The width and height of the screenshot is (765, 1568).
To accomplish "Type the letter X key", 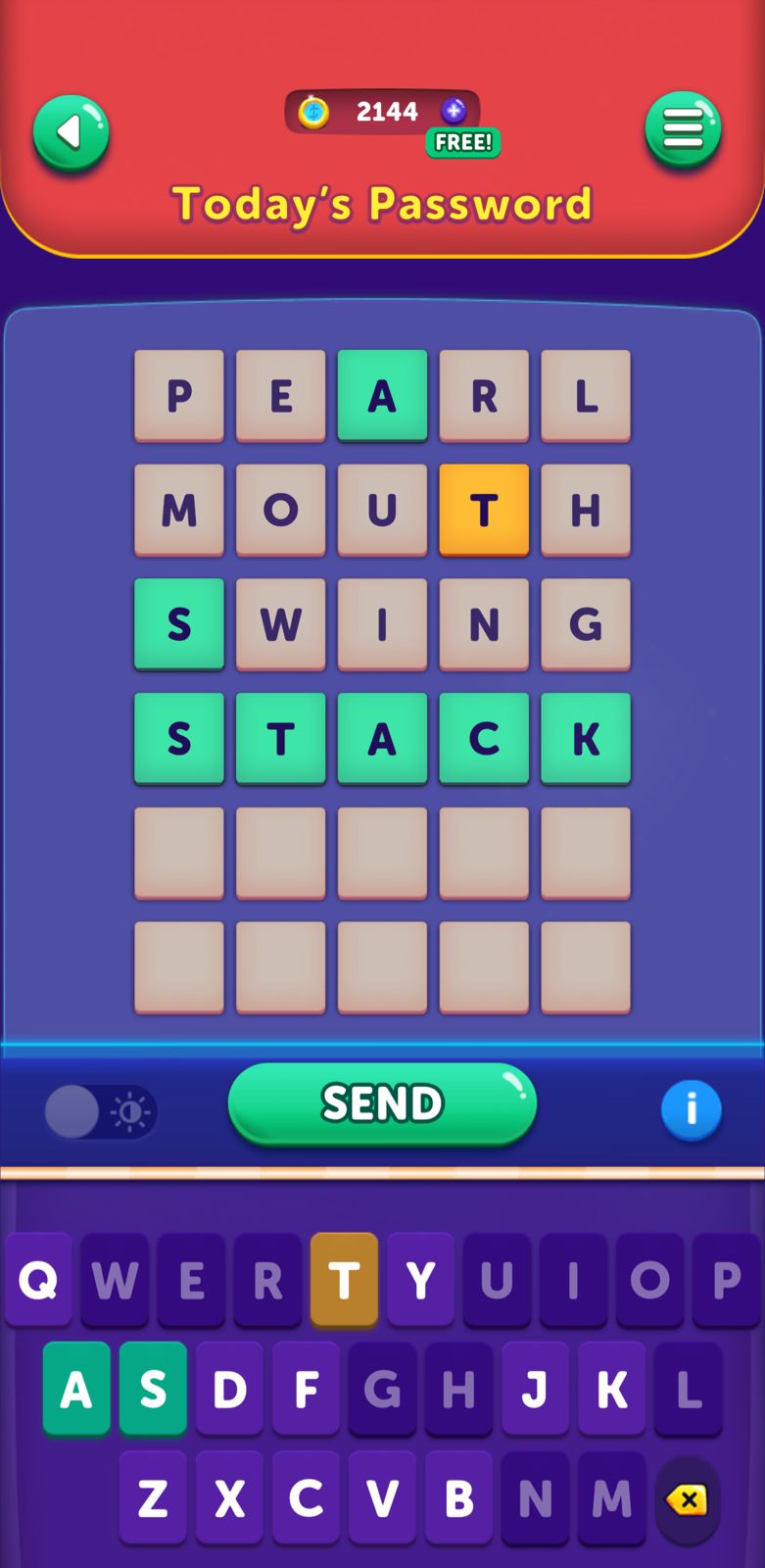I will click(x=229, y=1497).
